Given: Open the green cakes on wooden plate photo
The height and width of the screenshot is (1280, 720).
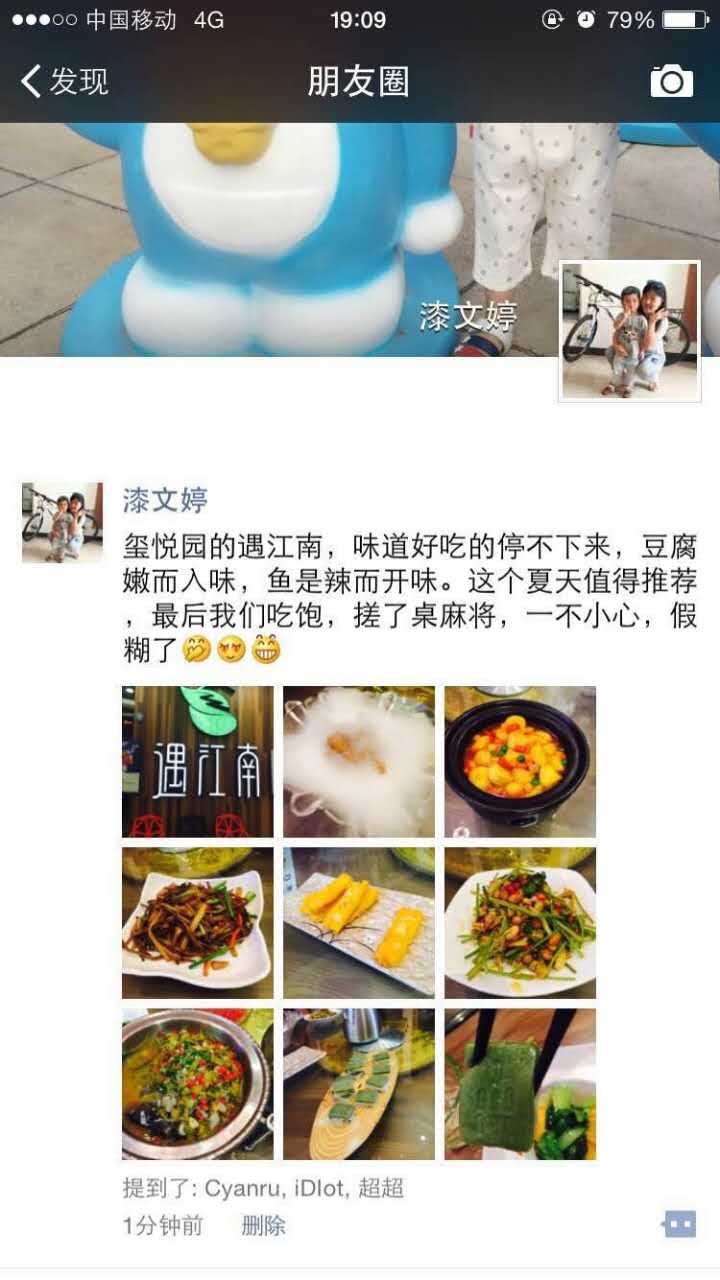Looking at the screenshot, I should point(359,1084).
